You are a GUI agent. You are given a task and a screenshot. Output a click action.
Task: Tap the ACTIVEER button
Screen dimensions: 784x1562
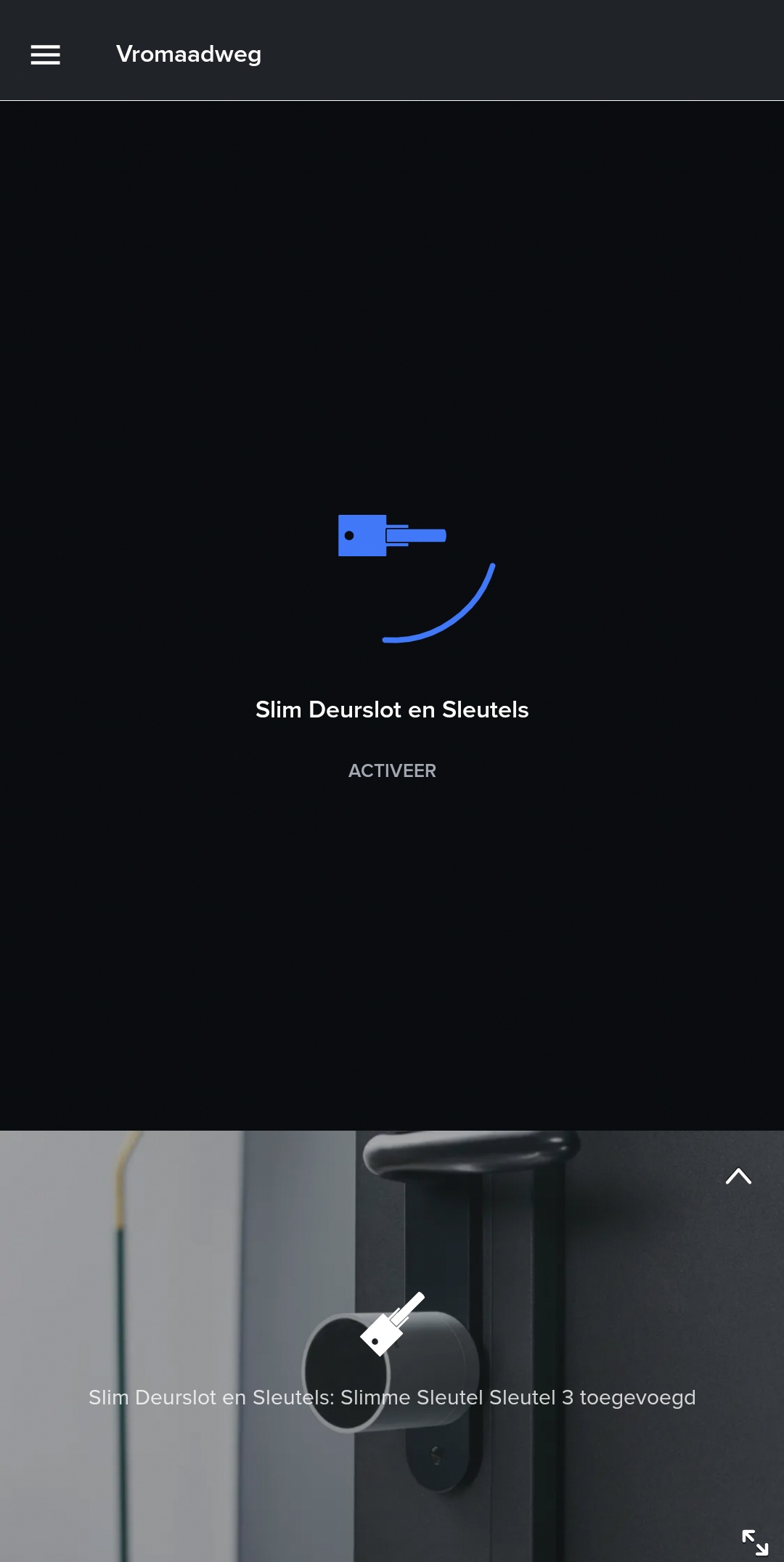pyautogui.click(x=392, y=770)
